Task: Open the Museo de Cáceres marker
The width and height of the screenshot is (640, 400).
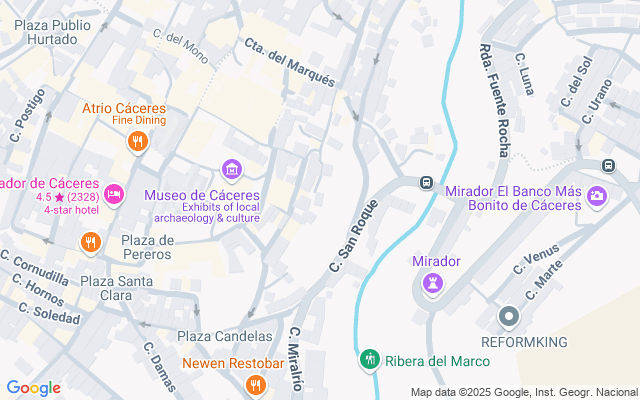Action: tap(232, 169)
